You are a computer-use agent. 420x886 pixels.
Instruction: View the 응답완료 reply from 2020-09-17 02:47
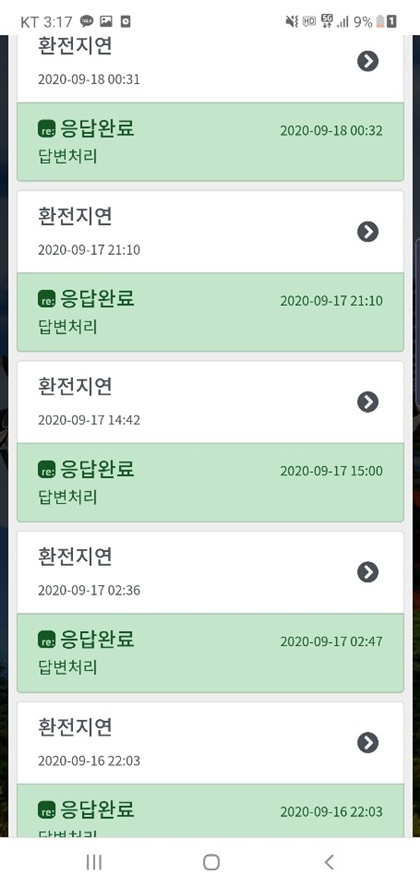[210, 653]
